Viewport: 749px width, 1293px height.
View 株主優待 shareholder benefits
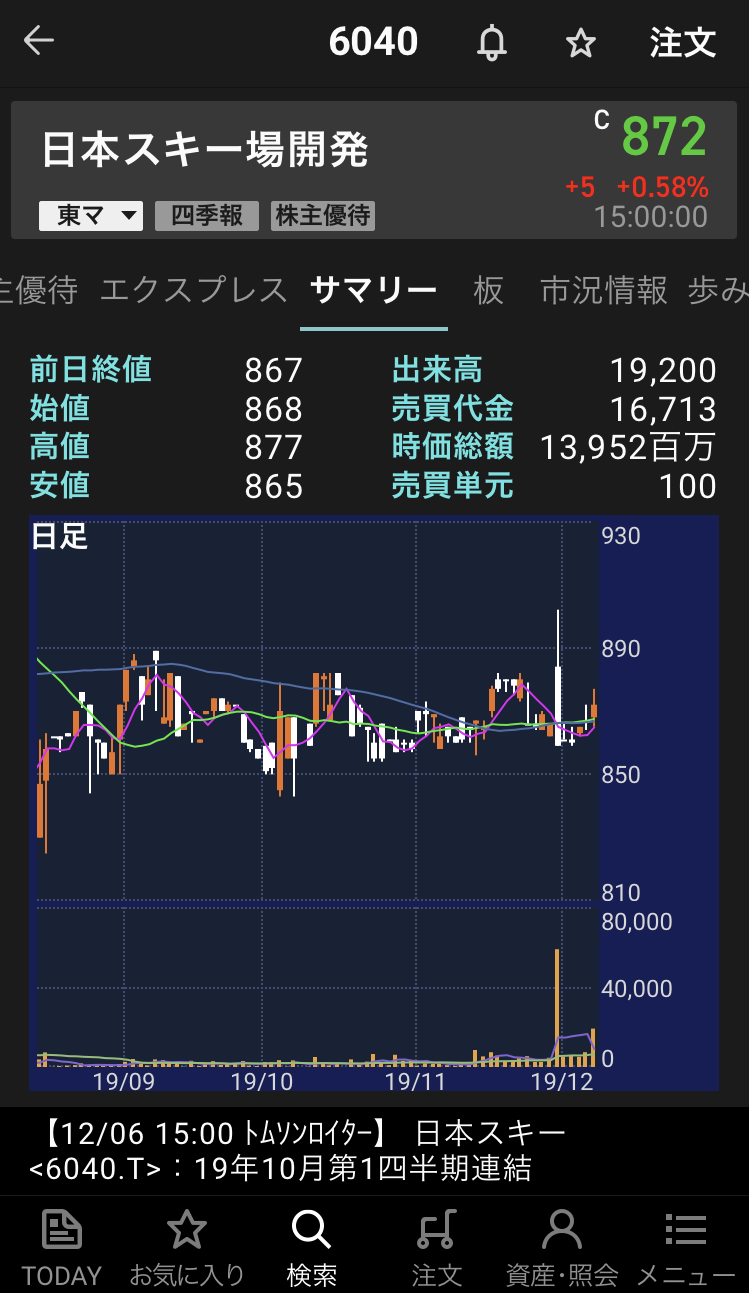click(323, 216)
